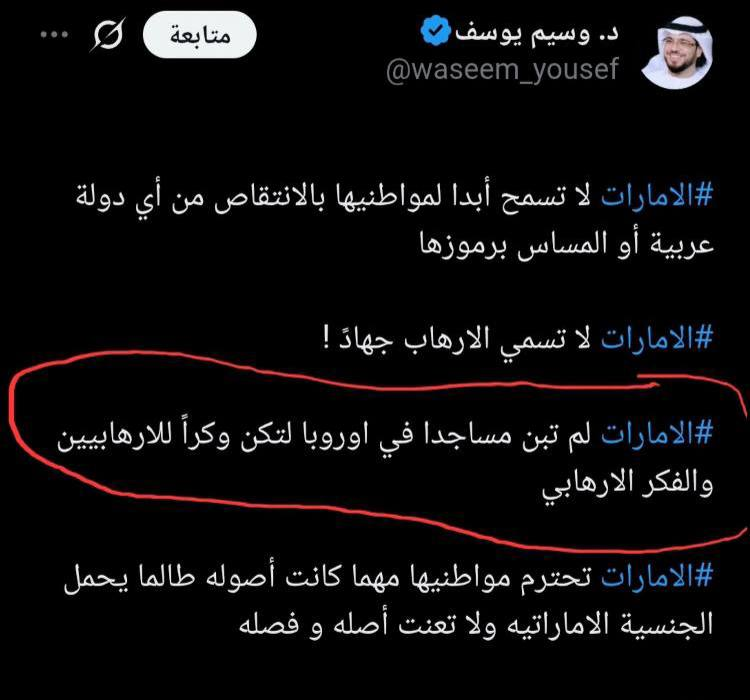Open the three-dot overflow menu
The width and height of the screenshot is (750, 700).
click(x=46, y=37)
